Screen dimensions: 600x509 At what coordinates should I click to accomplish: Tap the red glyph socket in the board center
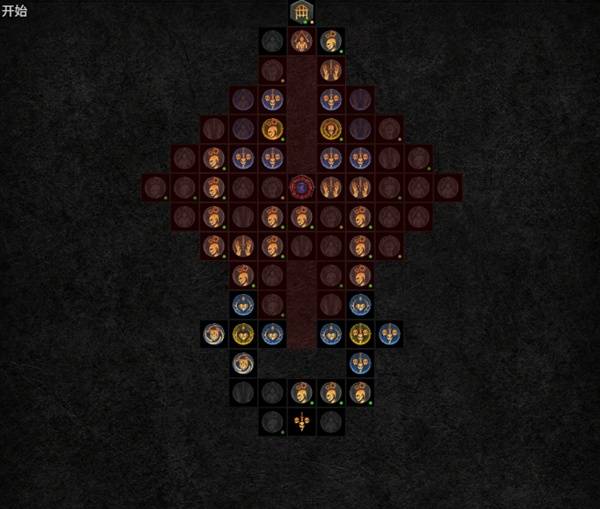point(301,186)
